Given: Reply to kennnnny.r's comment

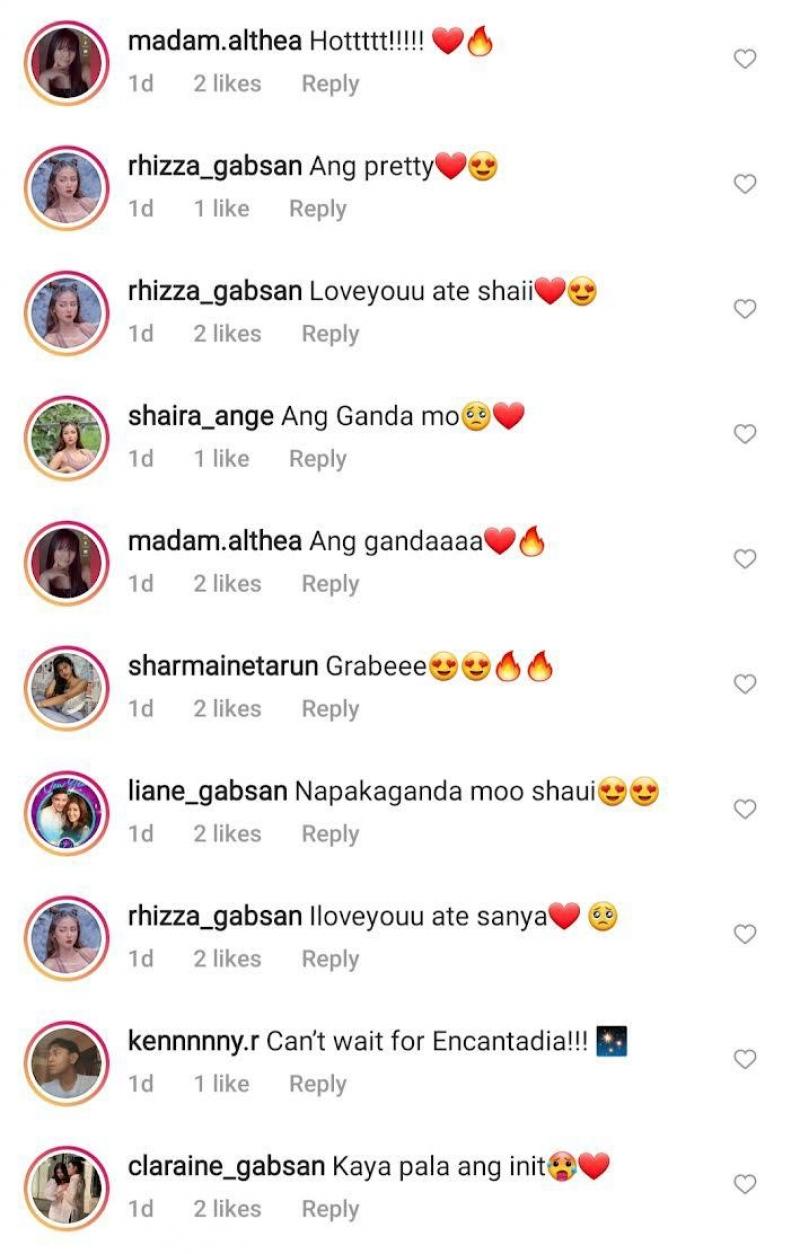Looking at the screenshot, I should coord(317,1084).
